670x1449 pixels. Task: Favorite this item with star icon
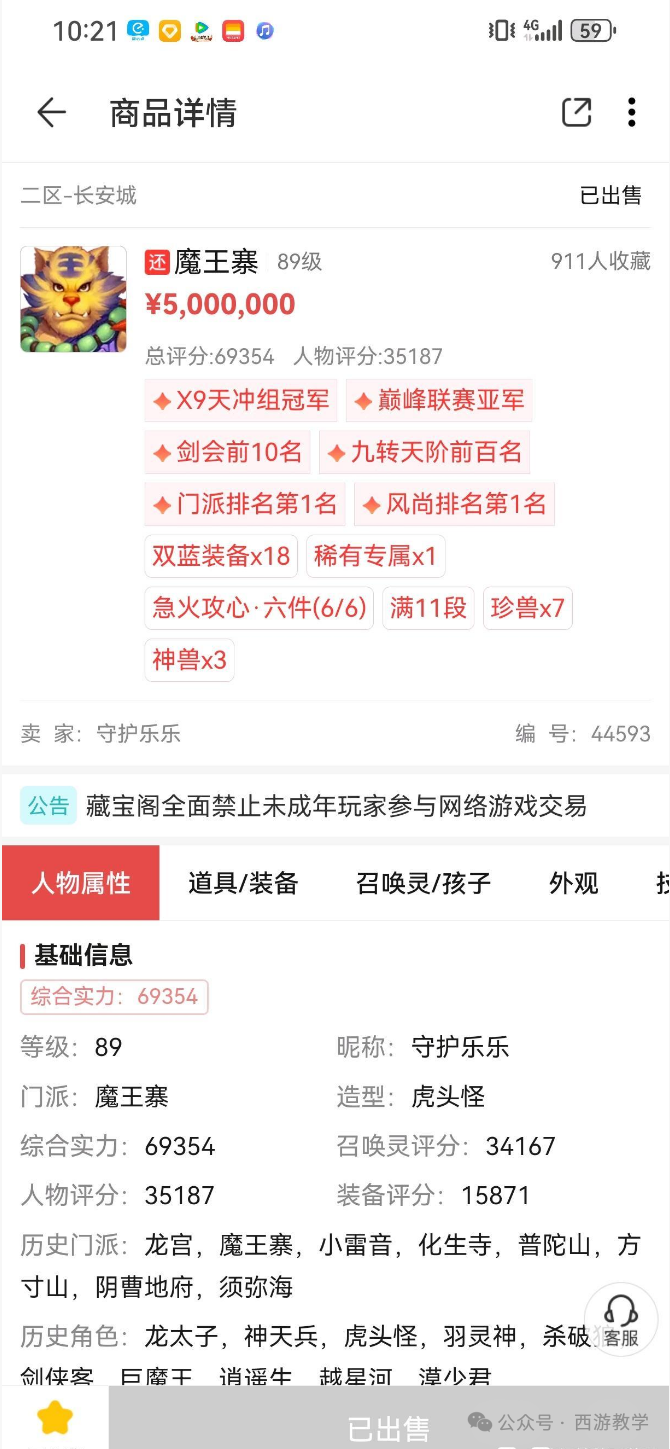[x=55, y=1418]
